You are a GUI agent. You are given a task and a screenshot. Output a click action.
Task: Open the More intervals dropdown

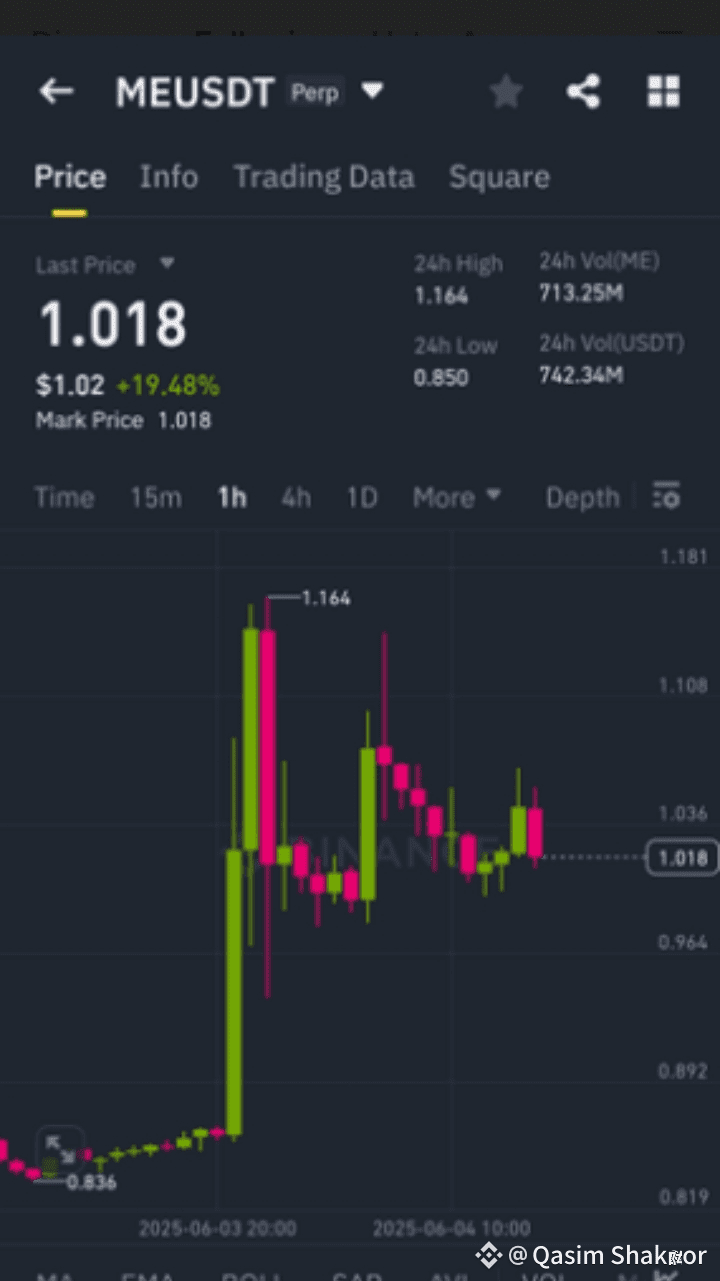point(456,497)
